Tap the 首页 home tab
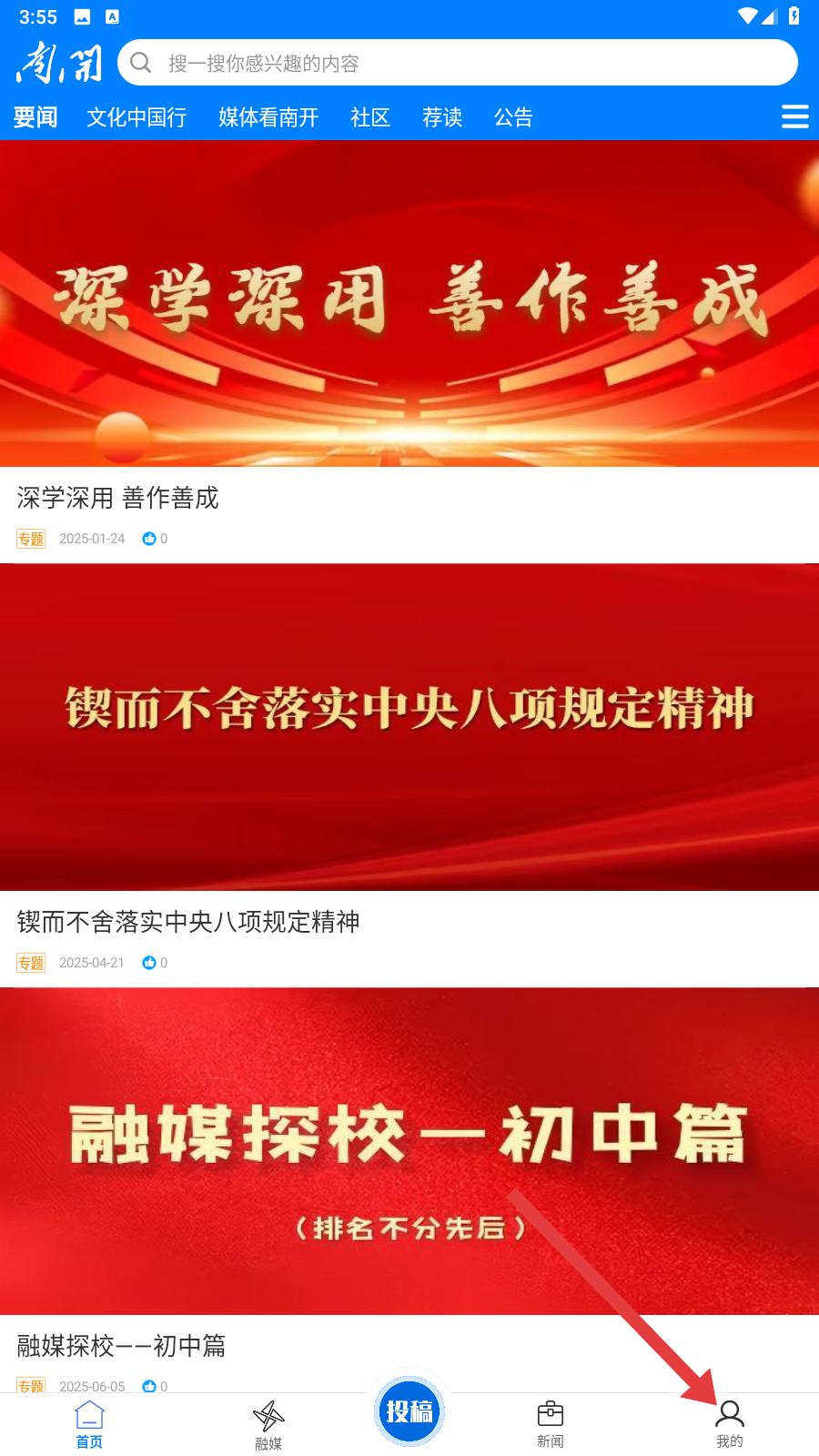819x1456 pixels. (x=89, y=1425)
